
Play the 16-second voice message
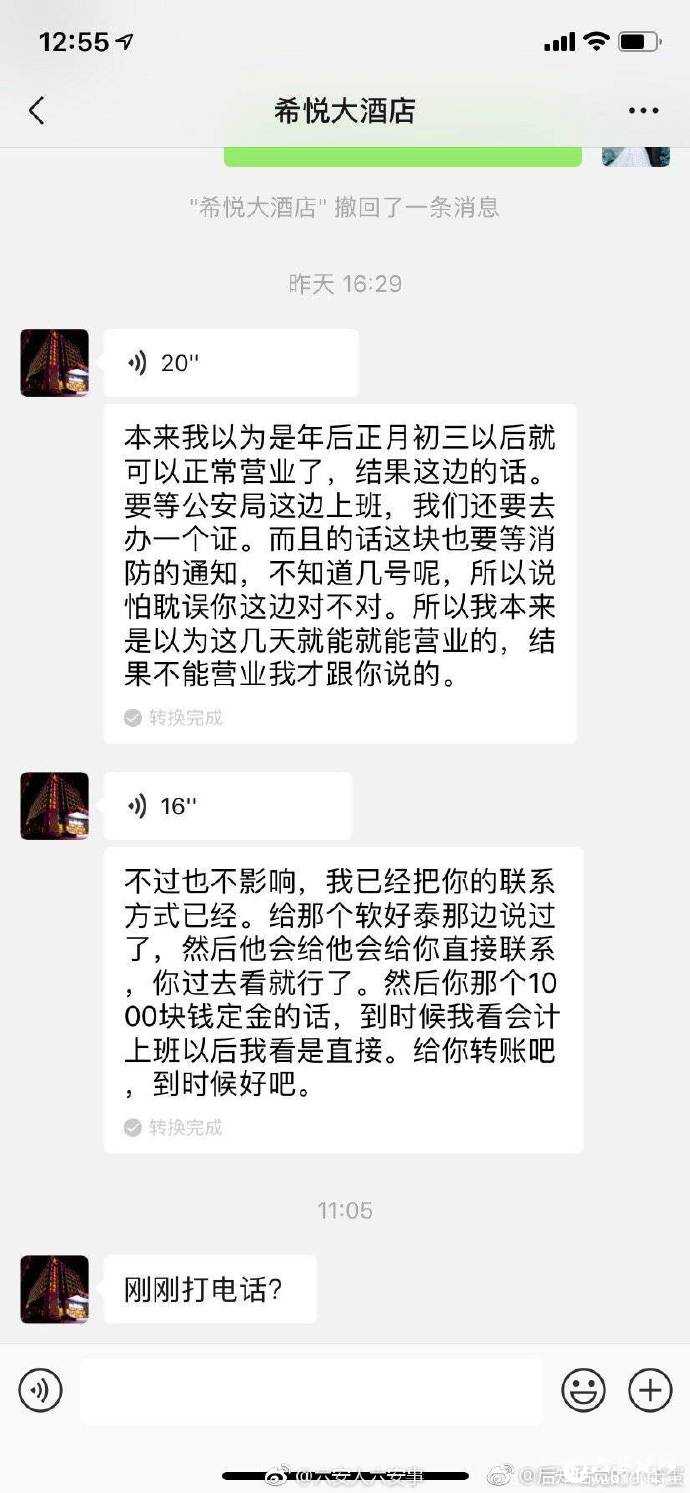tap(227, 806)
